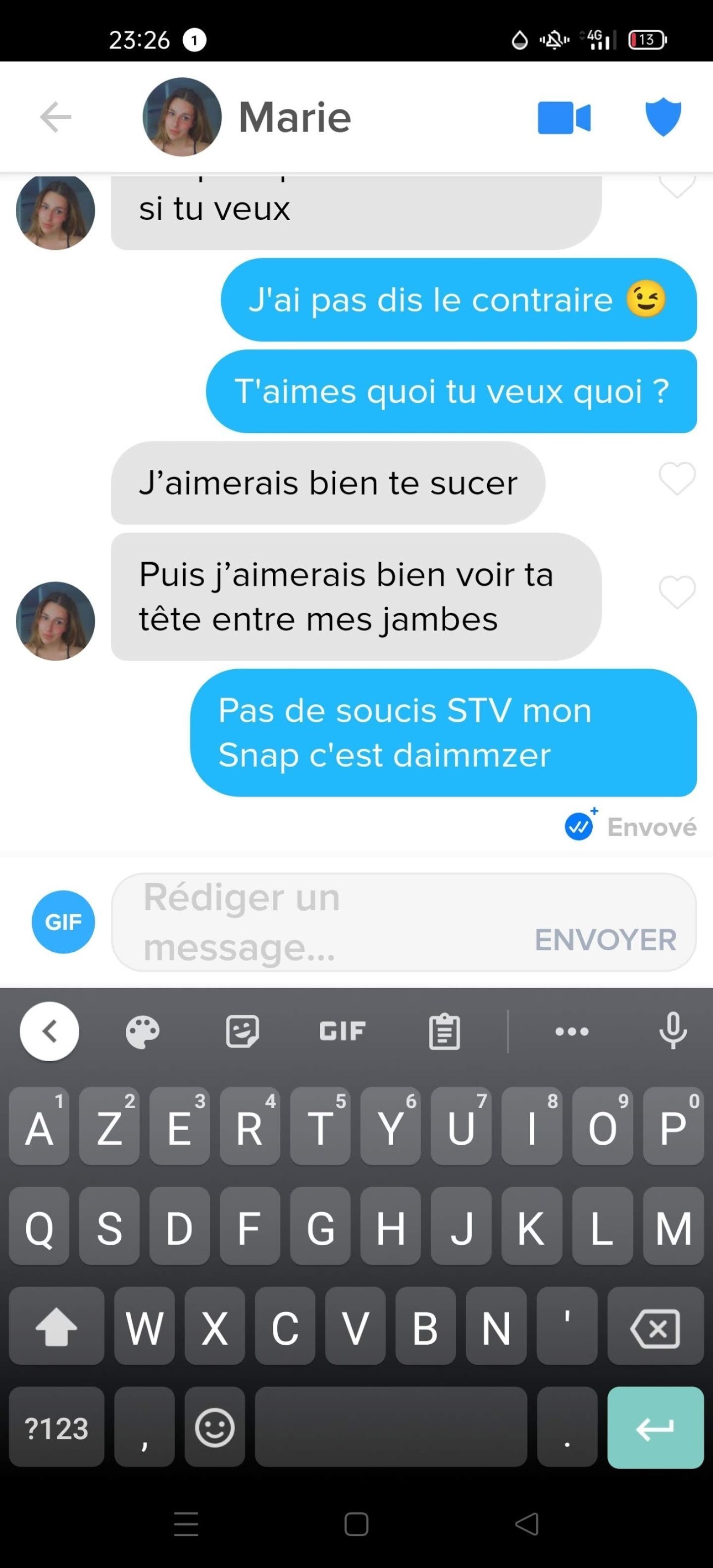The width and height of the screenshot is (713, 1568).
Task: Tap ENVOYER to send the message
Action: [x=605, y=940]
